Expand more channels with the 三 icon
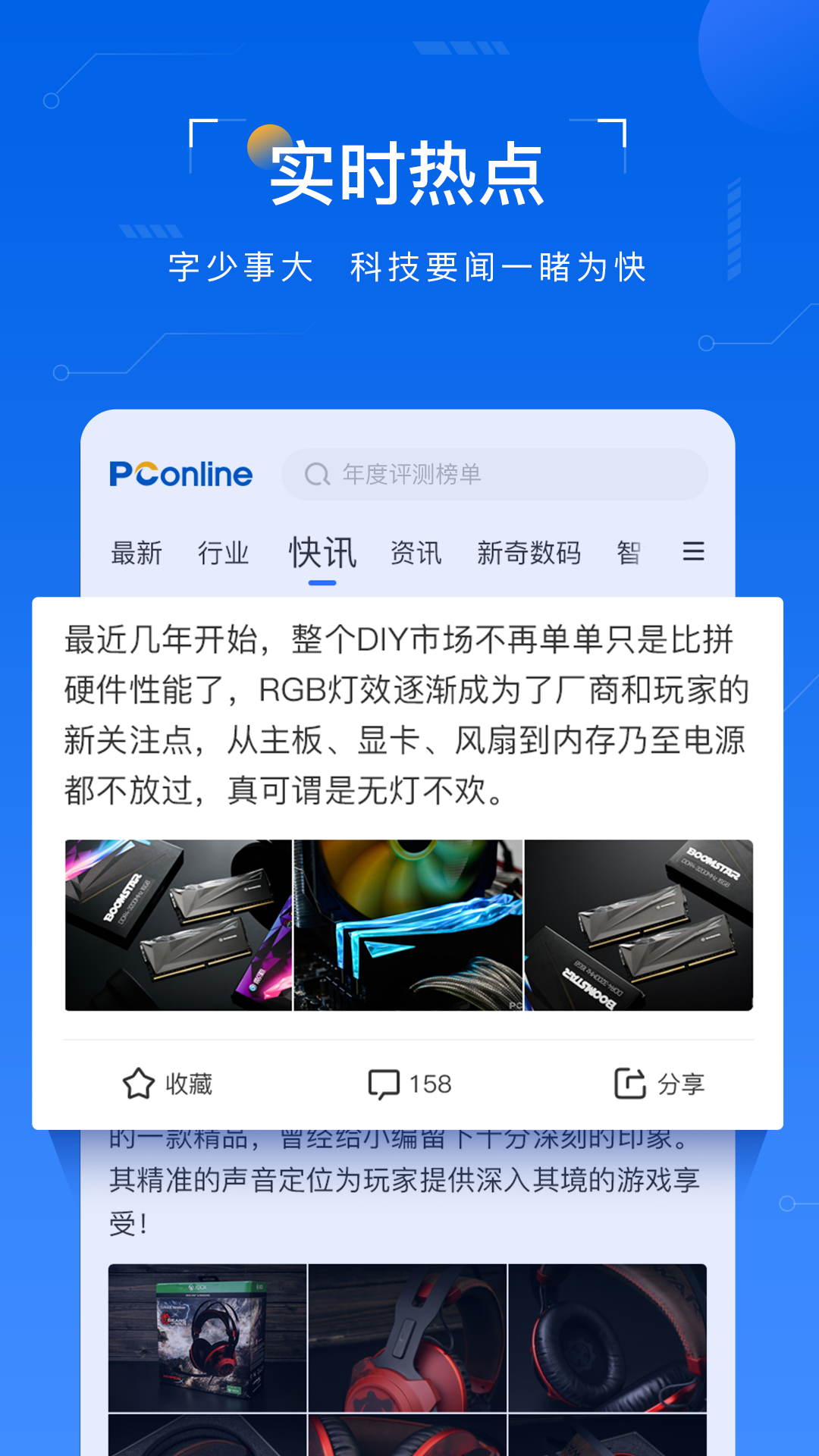819x1456 pixels. [x=695, y=553]
